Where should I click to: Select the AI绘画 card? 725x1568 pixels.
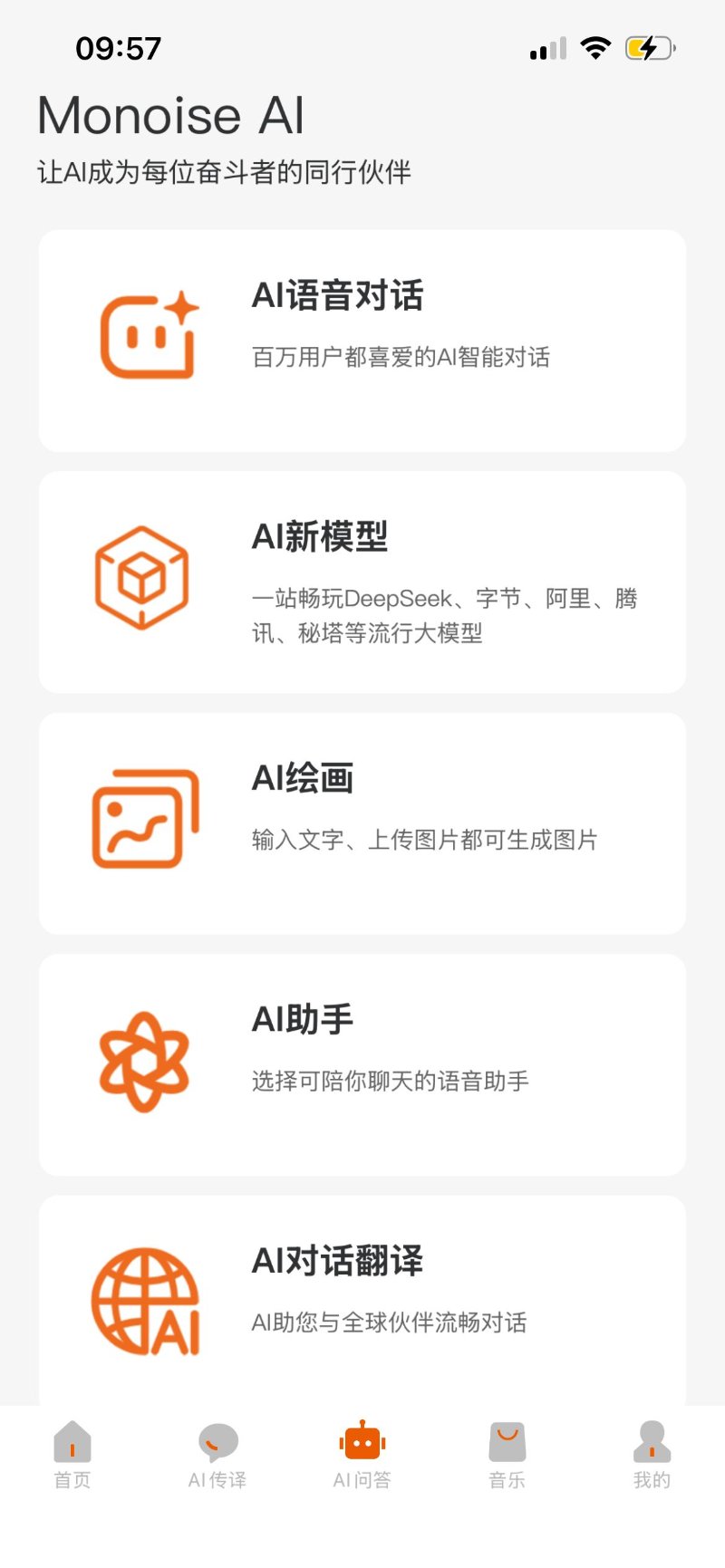(362, 822)
